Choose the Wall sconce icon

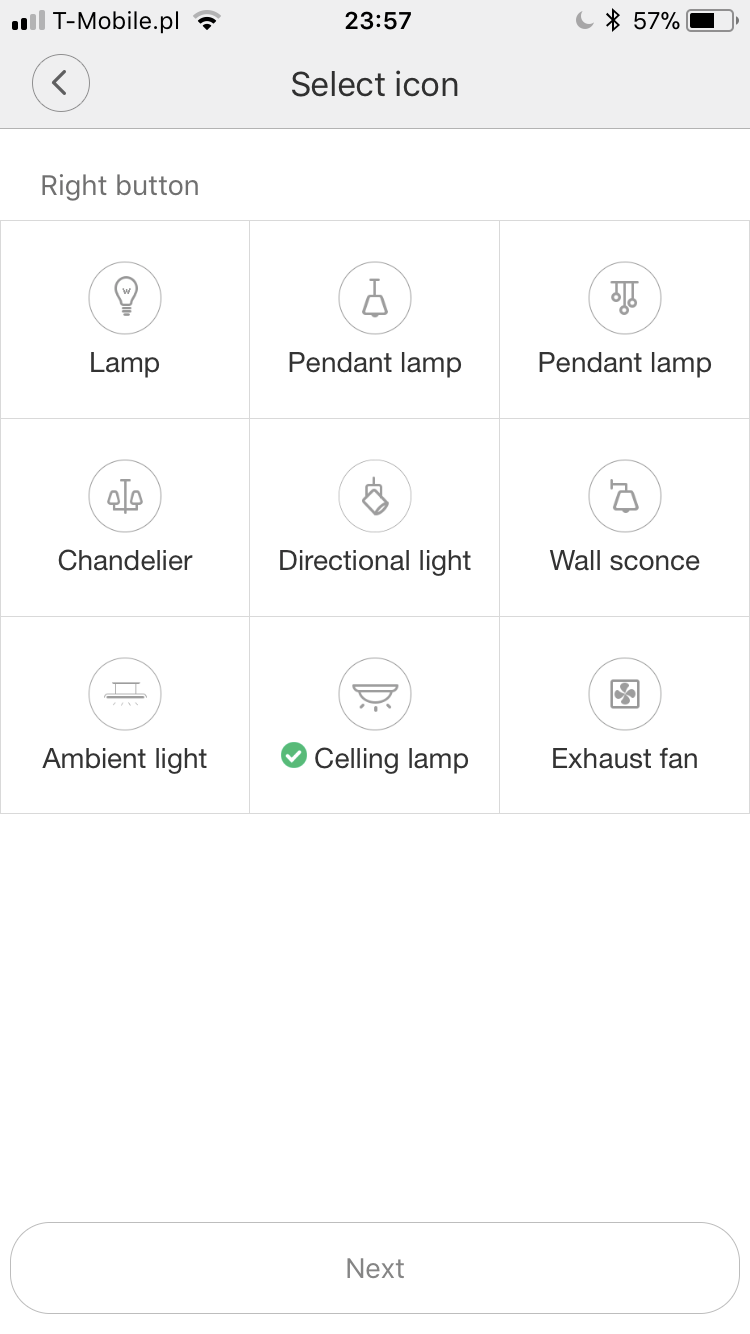point(625,496)
